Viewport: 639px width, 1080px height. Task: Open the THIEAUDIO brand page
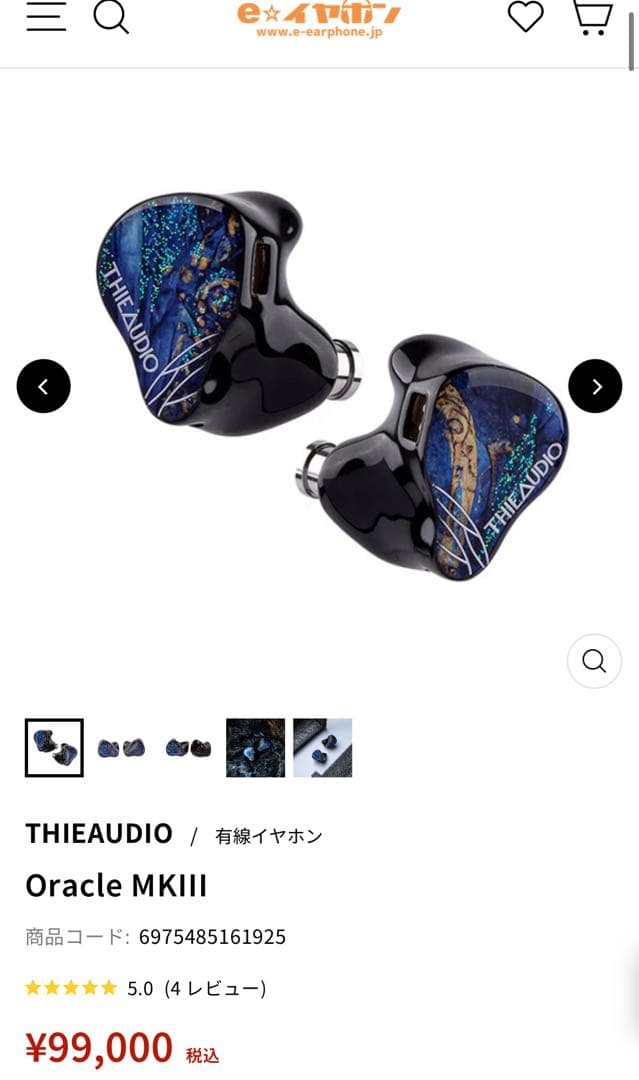pyautogui.click(x=99, y=833)
